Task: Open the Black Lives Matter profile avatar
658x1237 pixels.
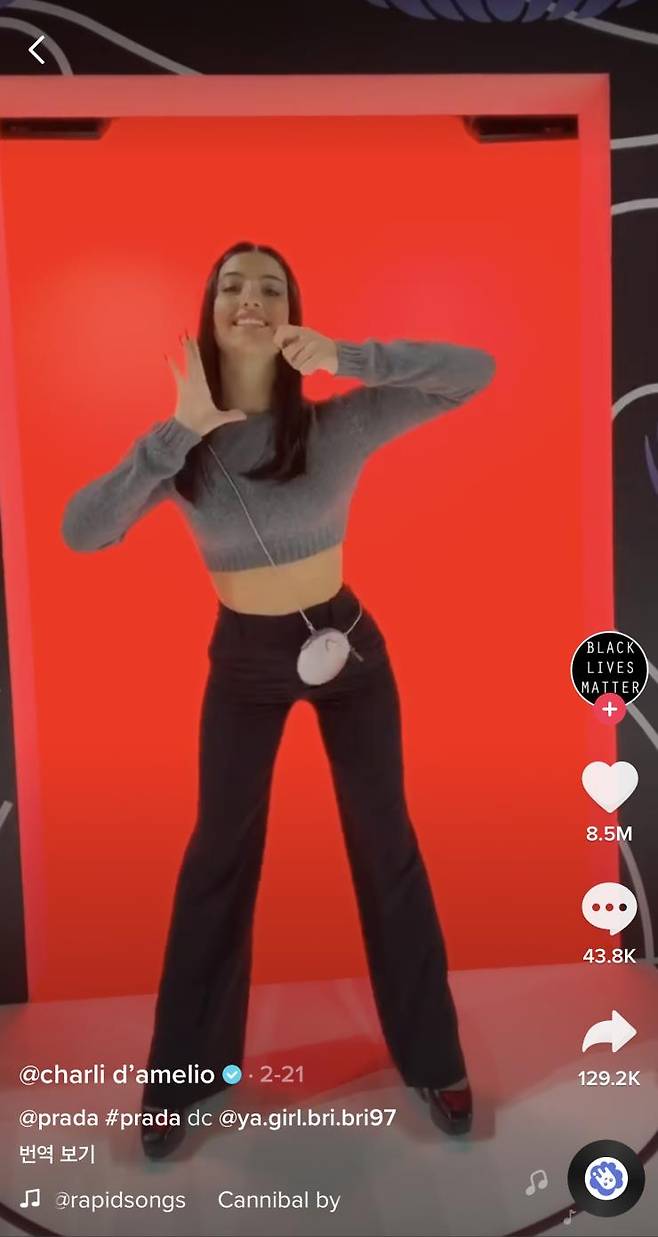Action: click(x=609, y=667)
